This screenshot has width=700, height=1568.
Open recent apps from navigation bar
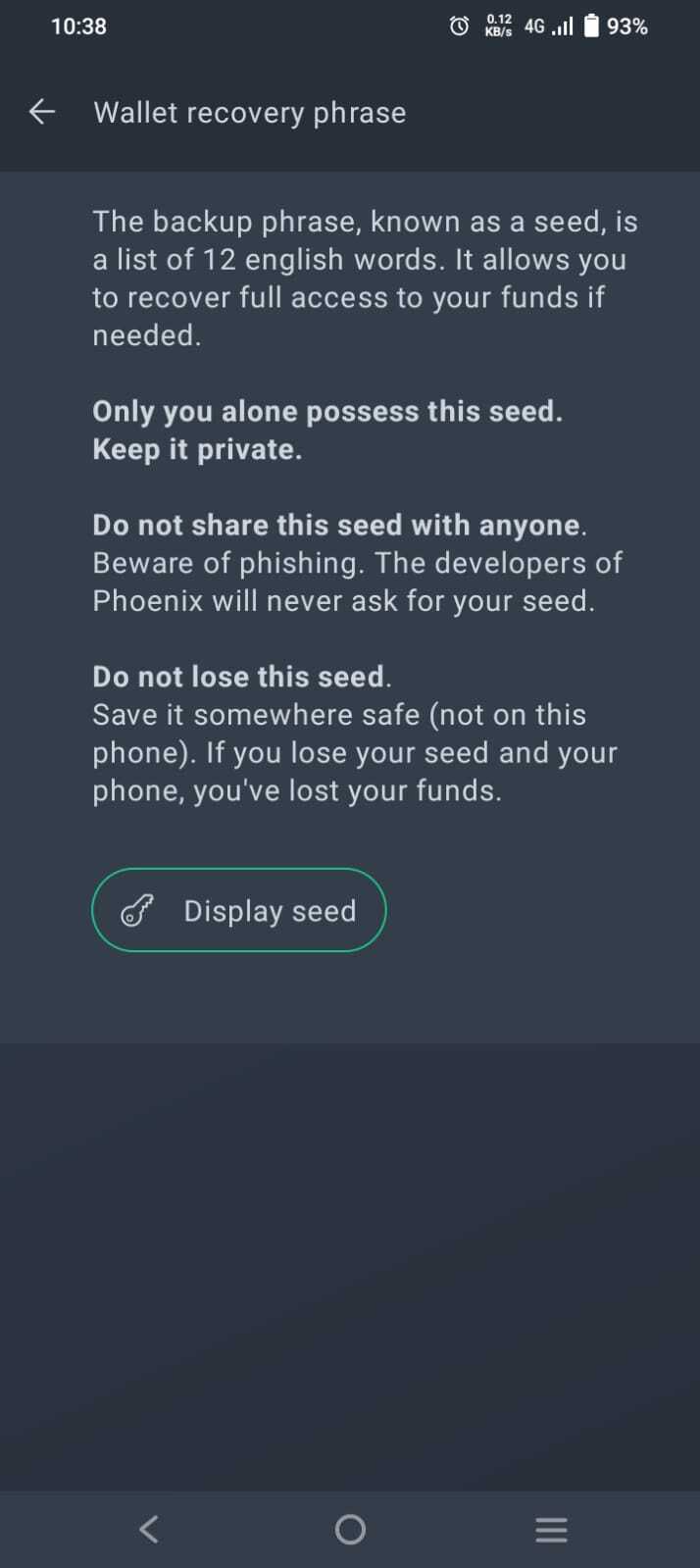(x=551, y=1529)
